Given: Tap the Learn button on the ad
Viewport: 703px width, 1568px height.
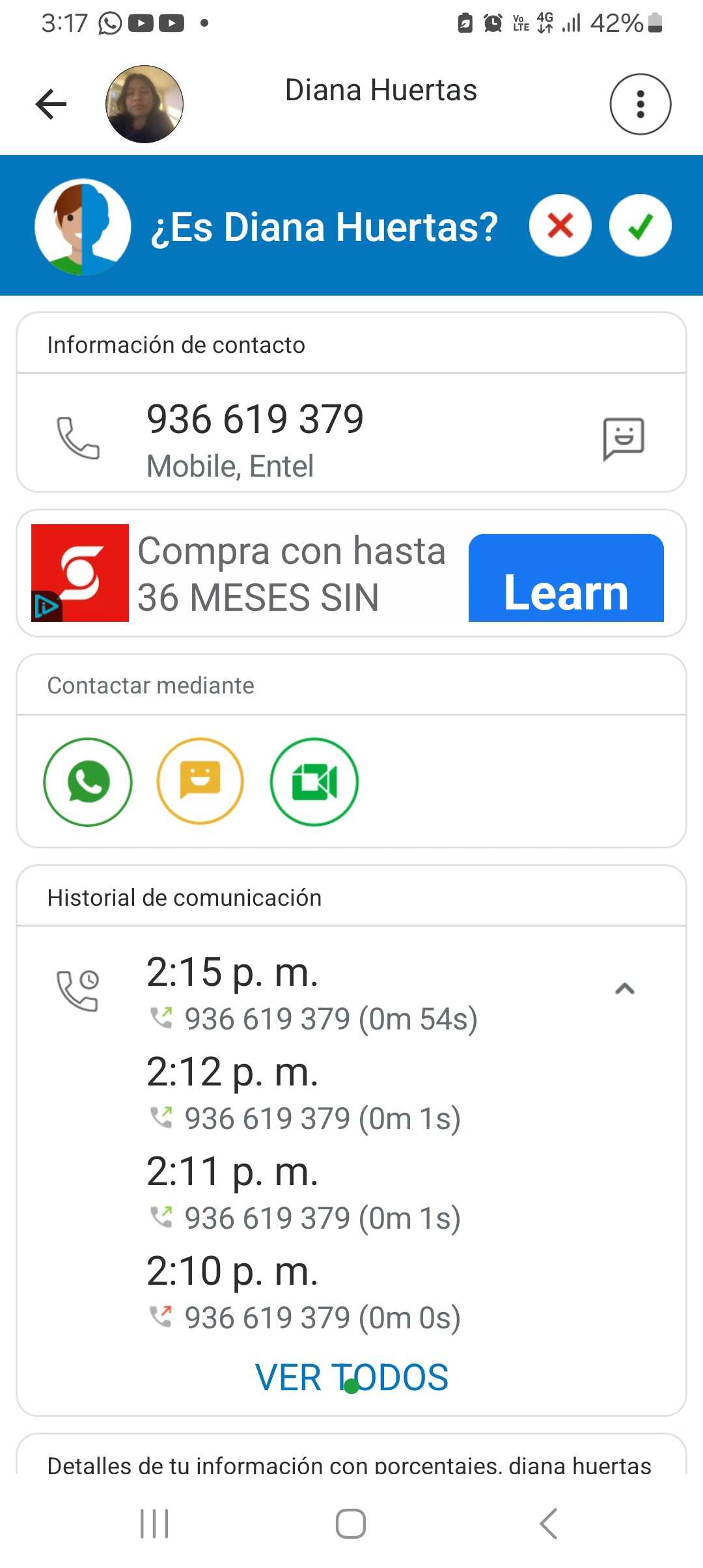Looking at the screenshot, I should tap(566, 578).
